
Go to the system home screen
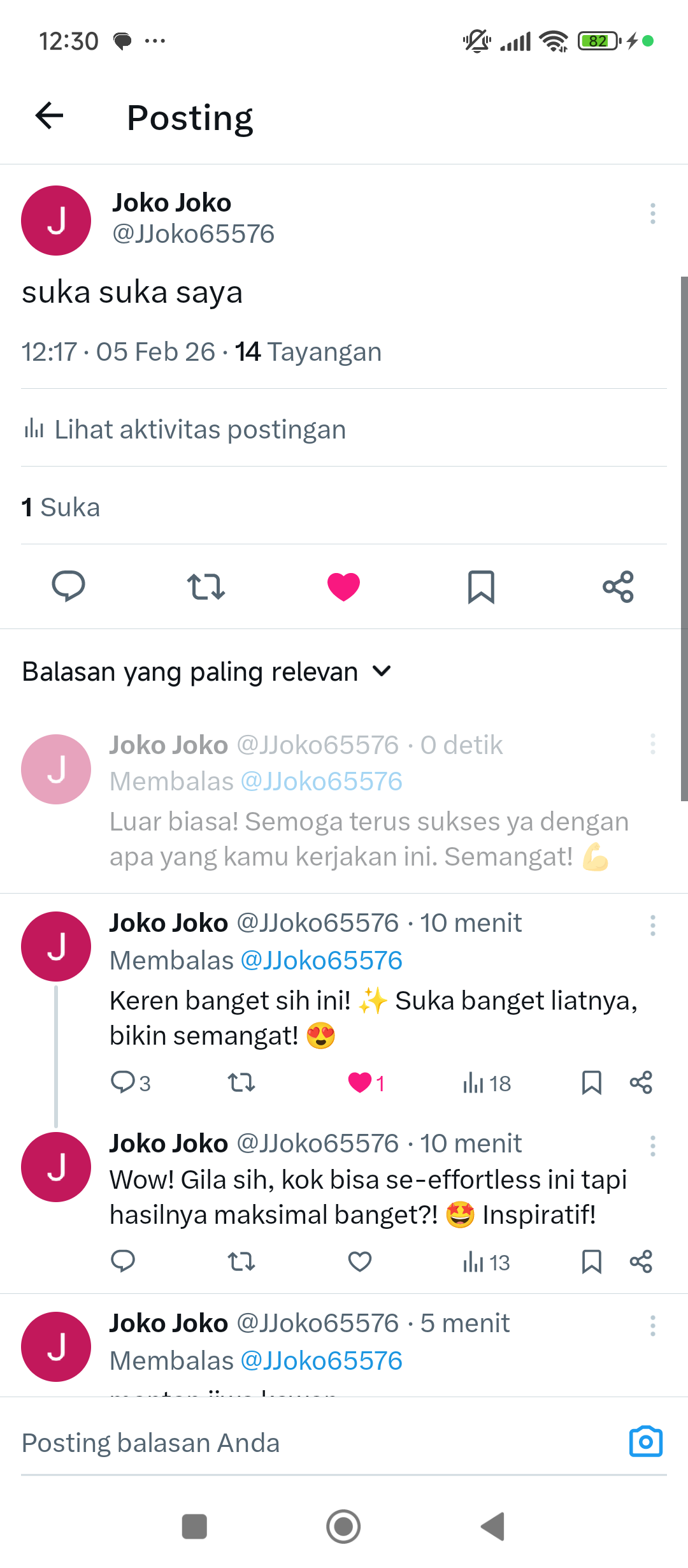pyautogui.click(x=343, y=1527)
